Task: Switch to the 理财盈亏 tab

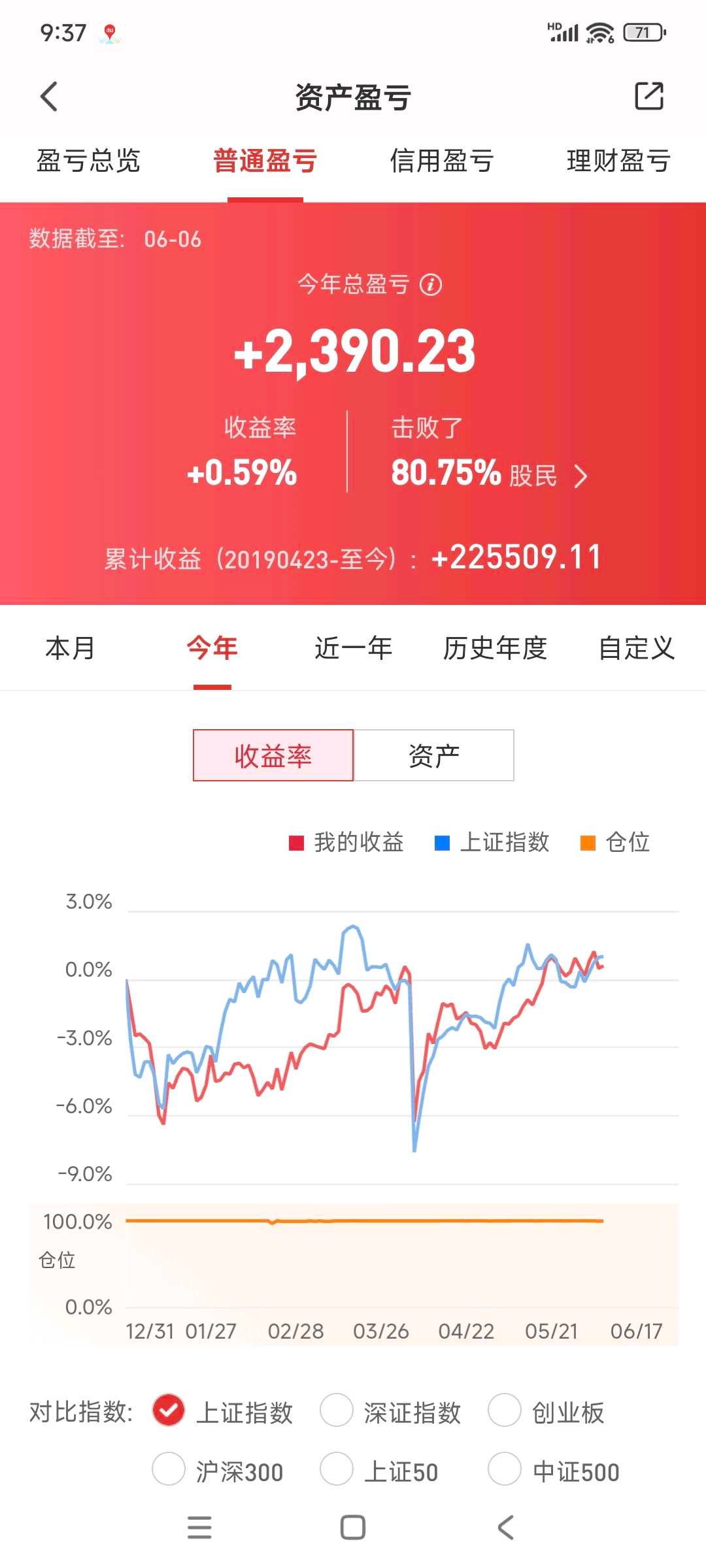Action: tap(618, 161)
